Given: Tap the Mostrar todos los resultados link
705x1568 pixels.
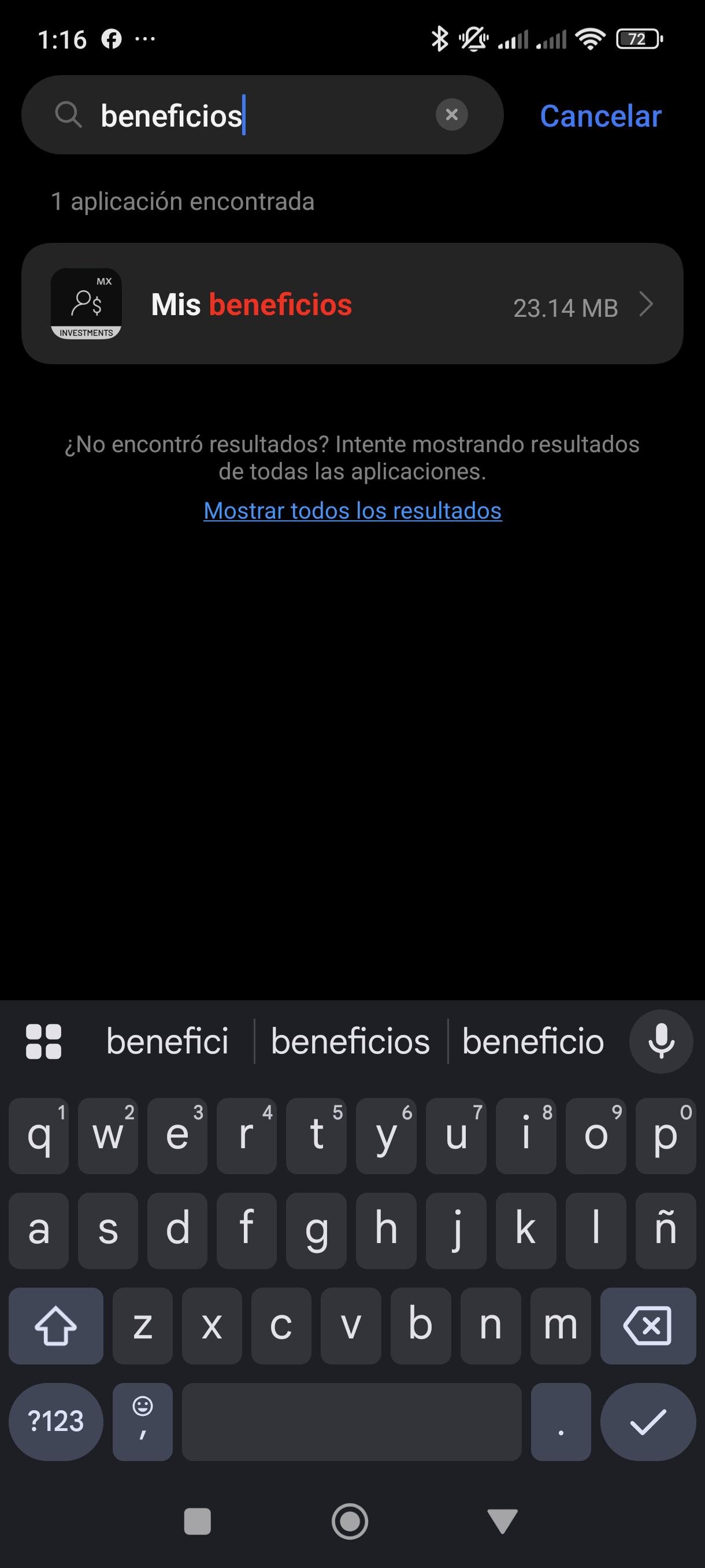Looking at the screenshot, I should (x=352, y=511).
